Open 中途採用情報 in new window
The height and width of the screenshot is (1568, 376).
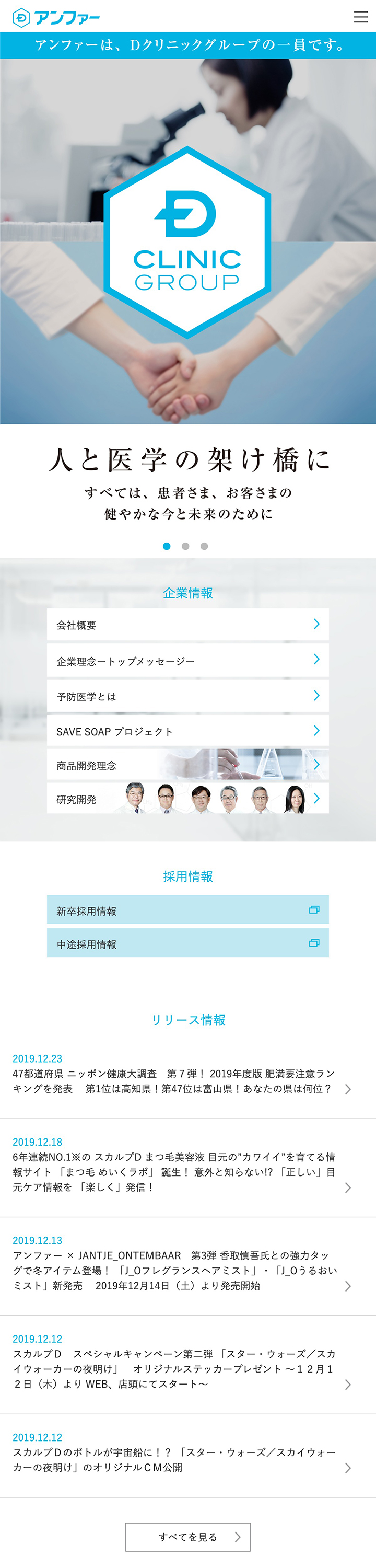[x=187, y=943]
